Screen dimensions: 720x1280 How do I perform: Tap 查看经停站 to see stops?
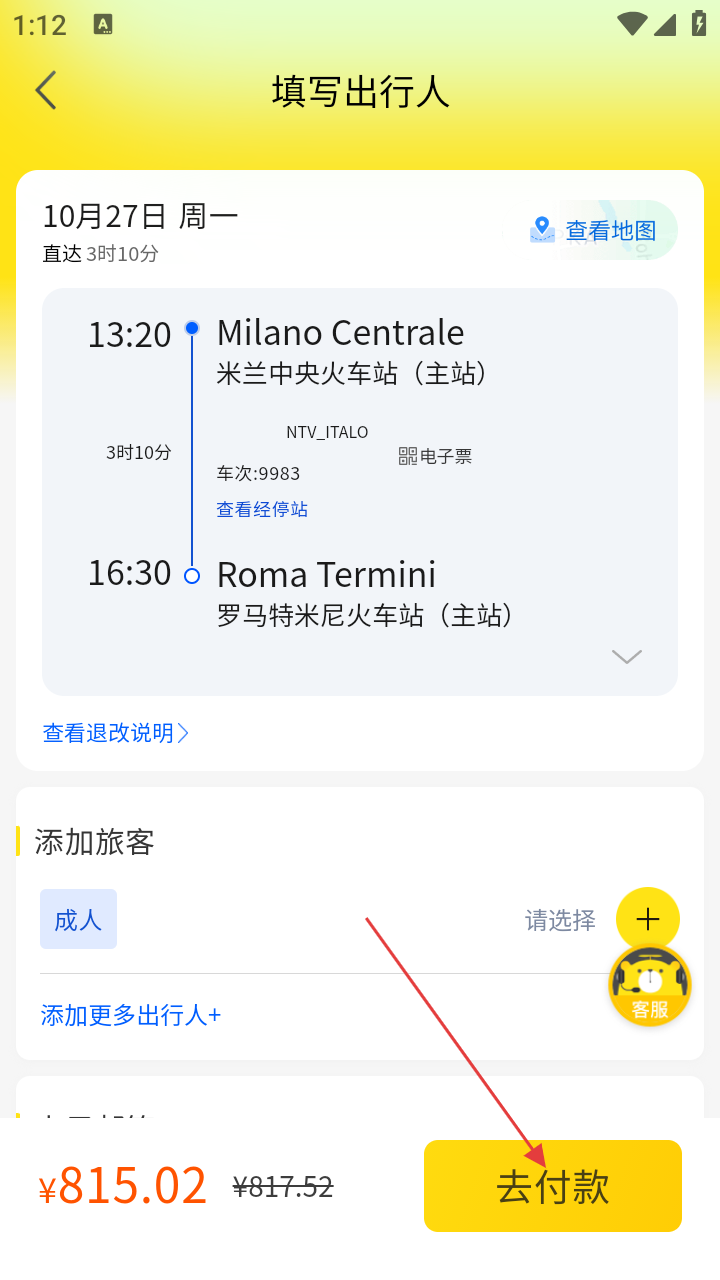[x=262, y=509]
